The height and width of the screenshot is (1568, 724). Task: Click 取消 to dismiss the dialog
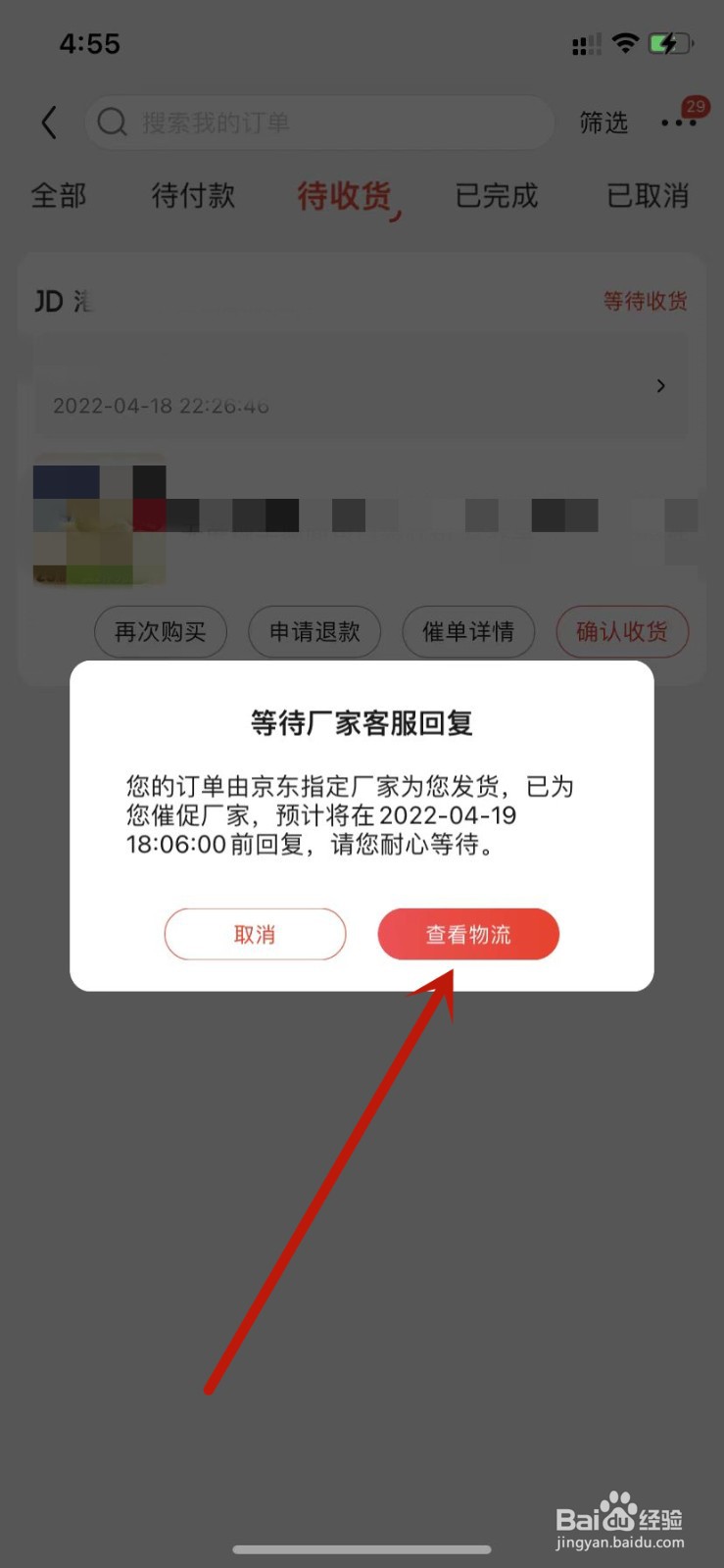(x=255, y=934)
